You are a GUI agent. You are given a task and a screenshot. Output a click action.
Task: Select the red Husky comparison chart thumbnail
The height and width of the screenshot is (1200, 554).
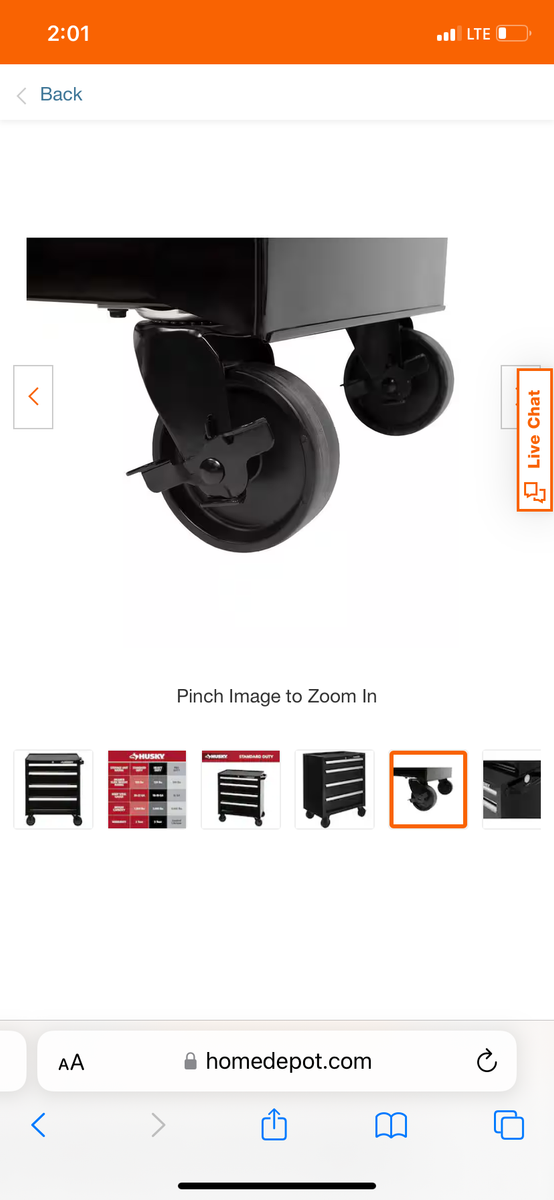click(x=147, y=789)
